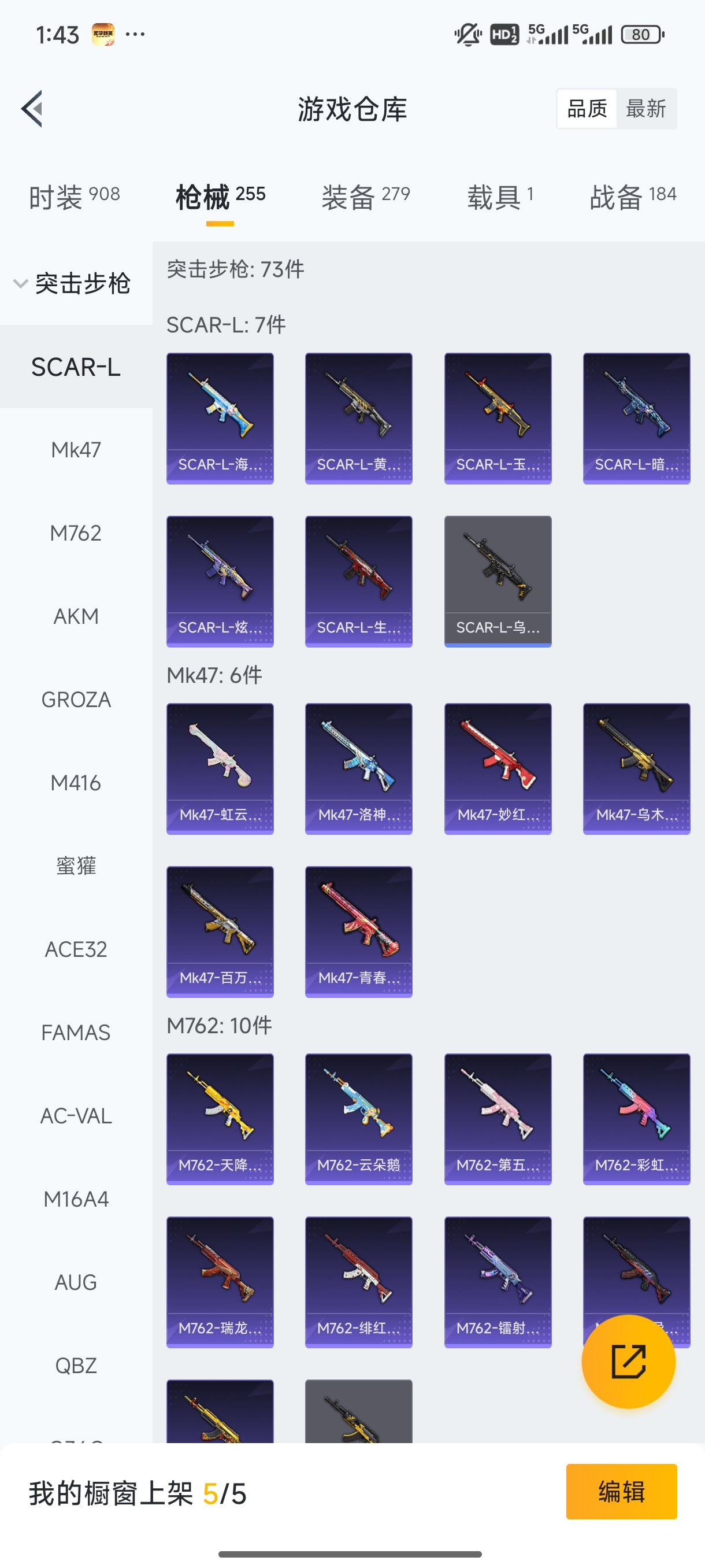The width and height of the screenshot is (705, 1568).
Task: Jump to AKM in the weapon list
Action: coord(76,616)
